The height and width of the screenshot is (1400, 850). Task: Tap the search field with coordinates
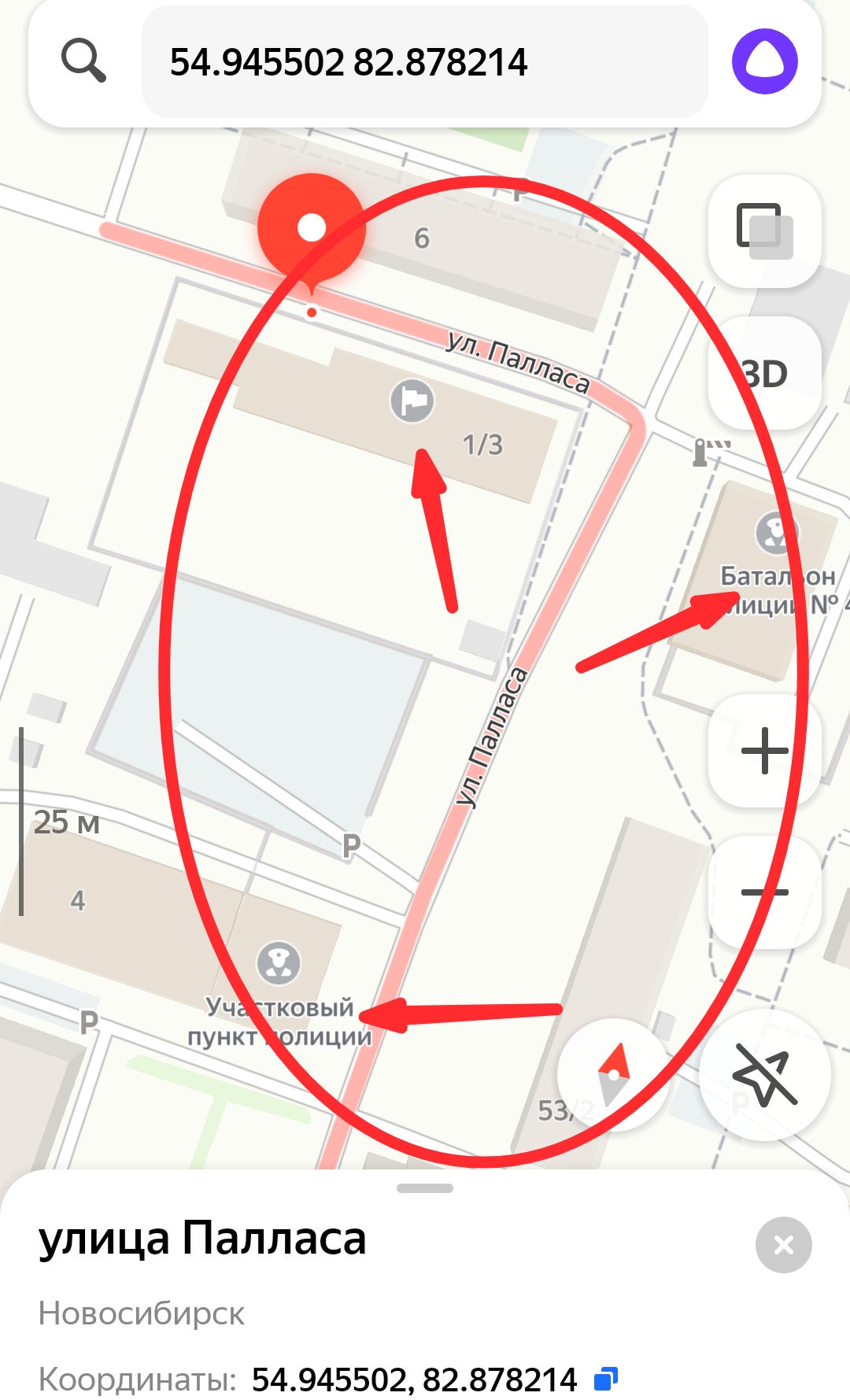[x=425, y=62]
